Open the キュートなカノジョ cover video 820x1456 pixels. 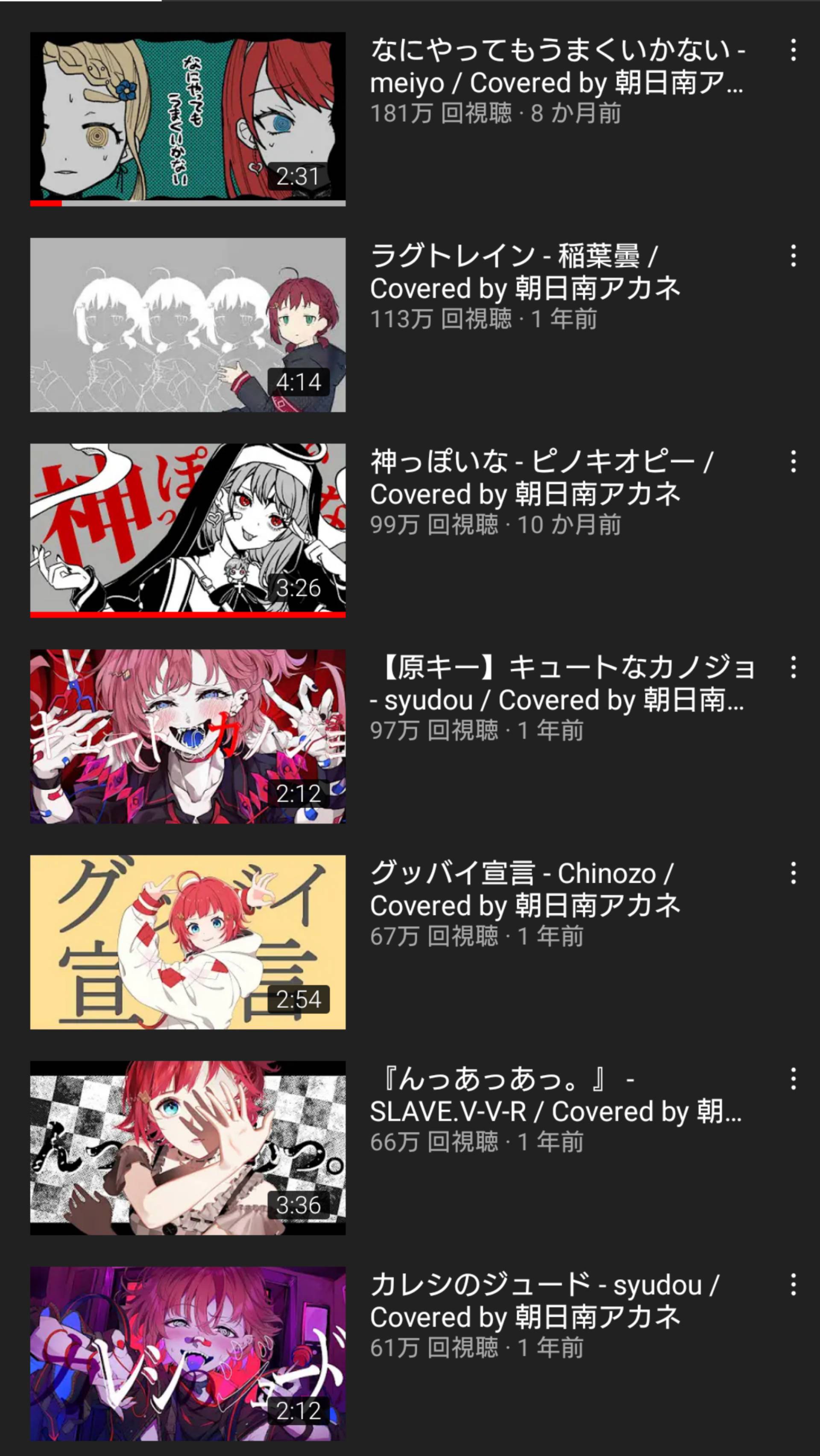[x=187, y=736]
